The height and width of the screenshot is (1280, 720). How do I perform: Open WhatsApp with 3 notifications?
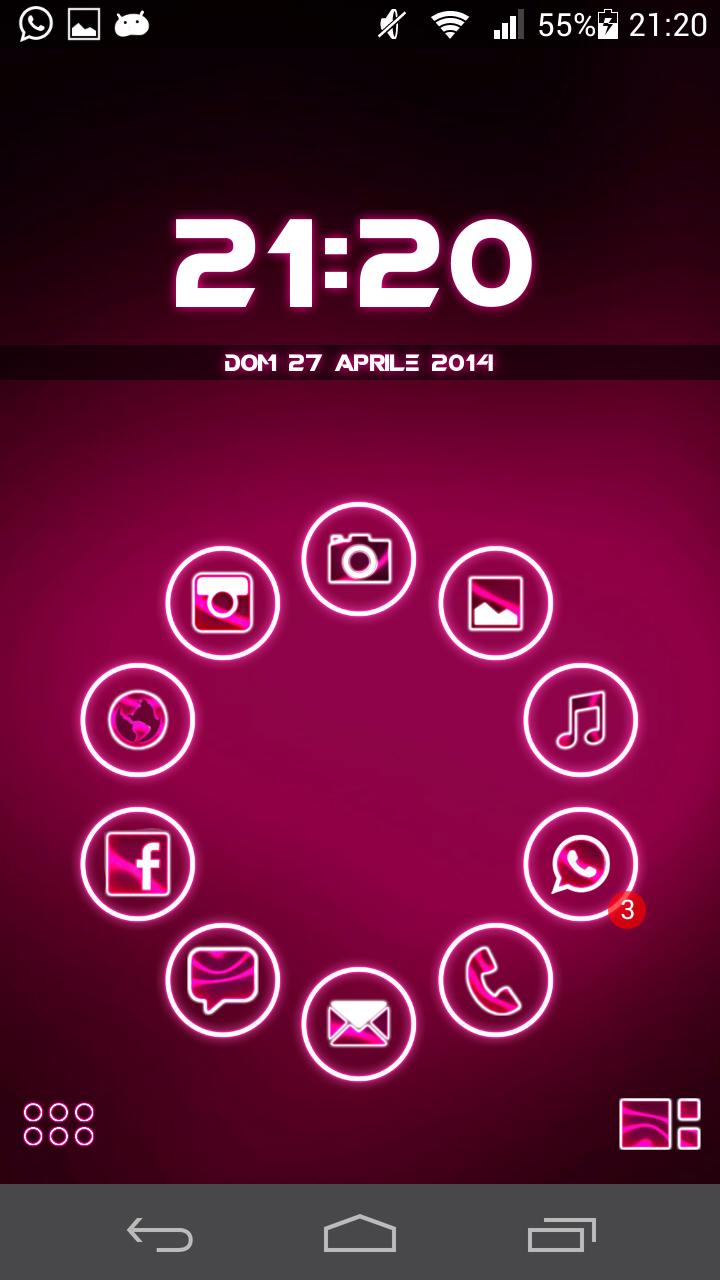[580, 864]
